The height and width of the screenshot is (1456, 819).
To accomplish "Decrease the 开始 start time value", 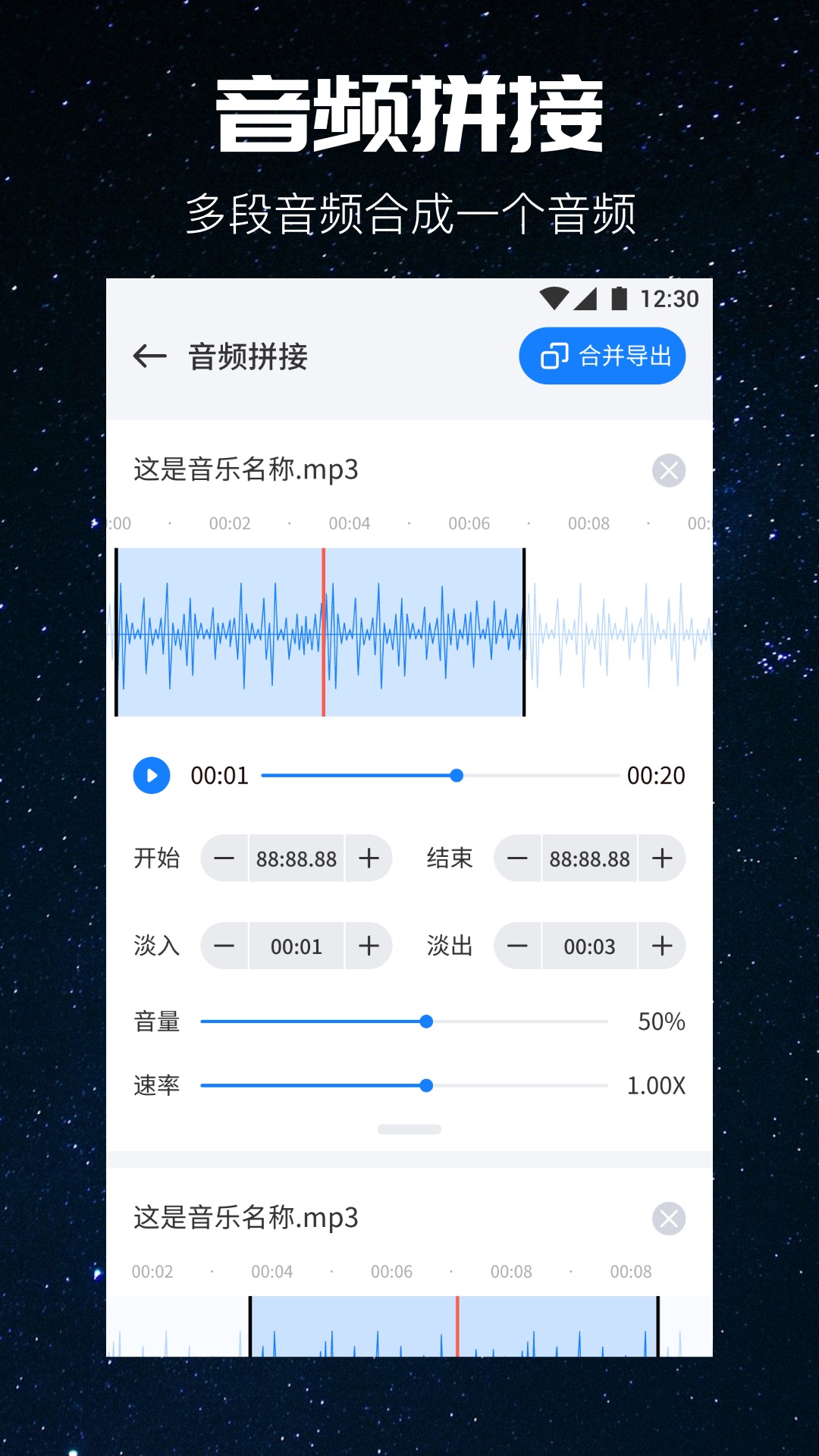I will 224,858.
